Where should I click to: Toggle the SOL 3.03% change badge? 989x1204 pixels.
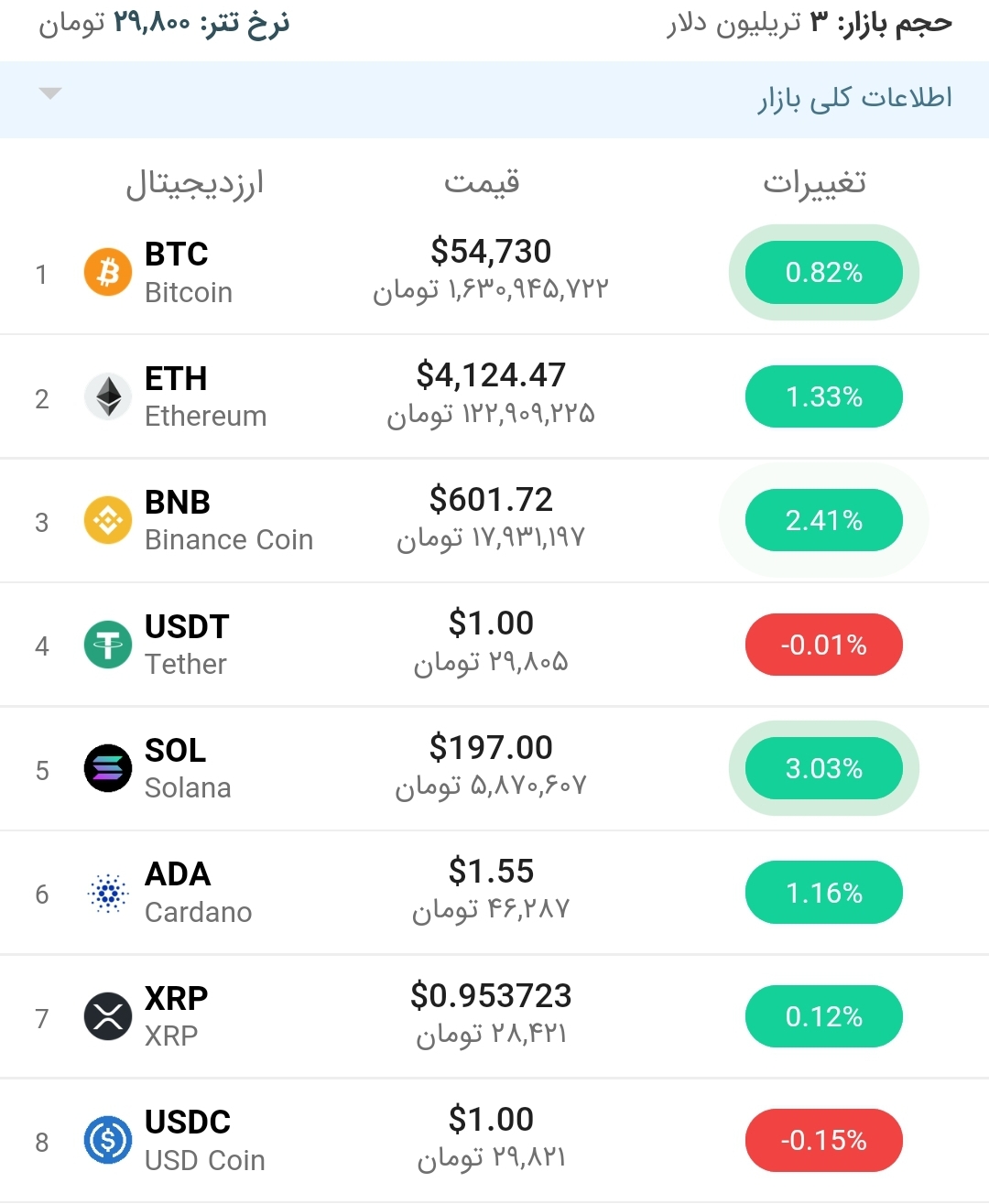coord(823,769)
